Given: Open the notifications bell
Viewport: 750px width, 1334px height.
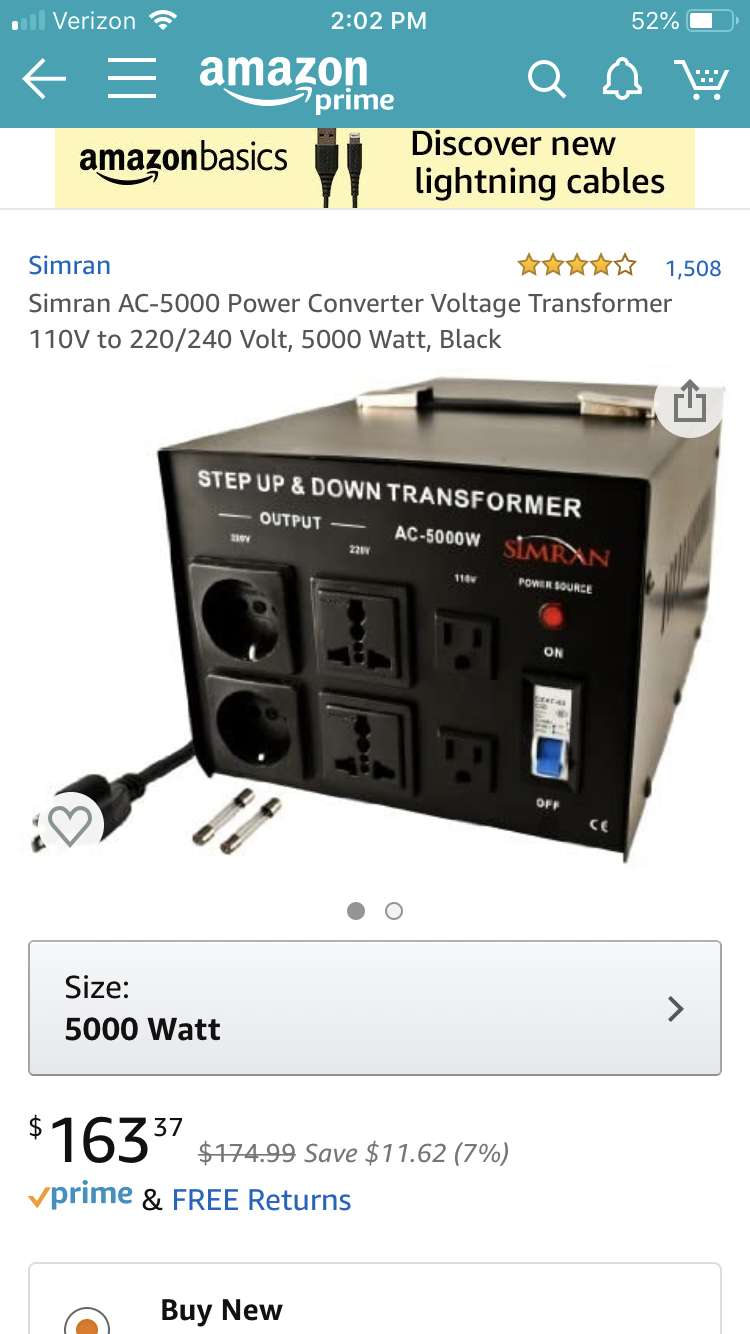Looking at the screenshot, I should tap(621, 79).
